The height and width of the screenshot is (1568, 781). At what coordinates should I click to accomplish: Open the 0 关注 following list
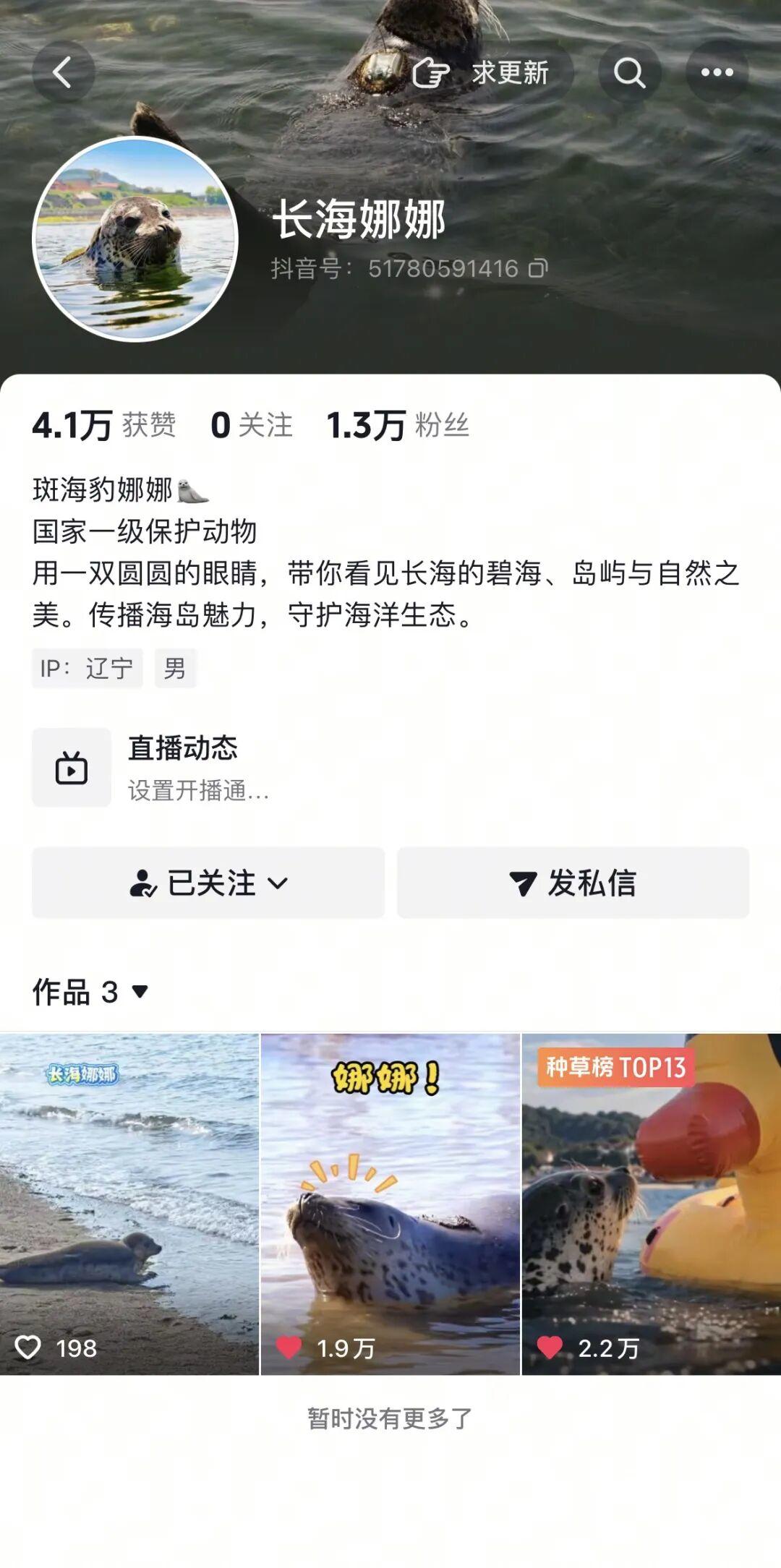point(252,425)
